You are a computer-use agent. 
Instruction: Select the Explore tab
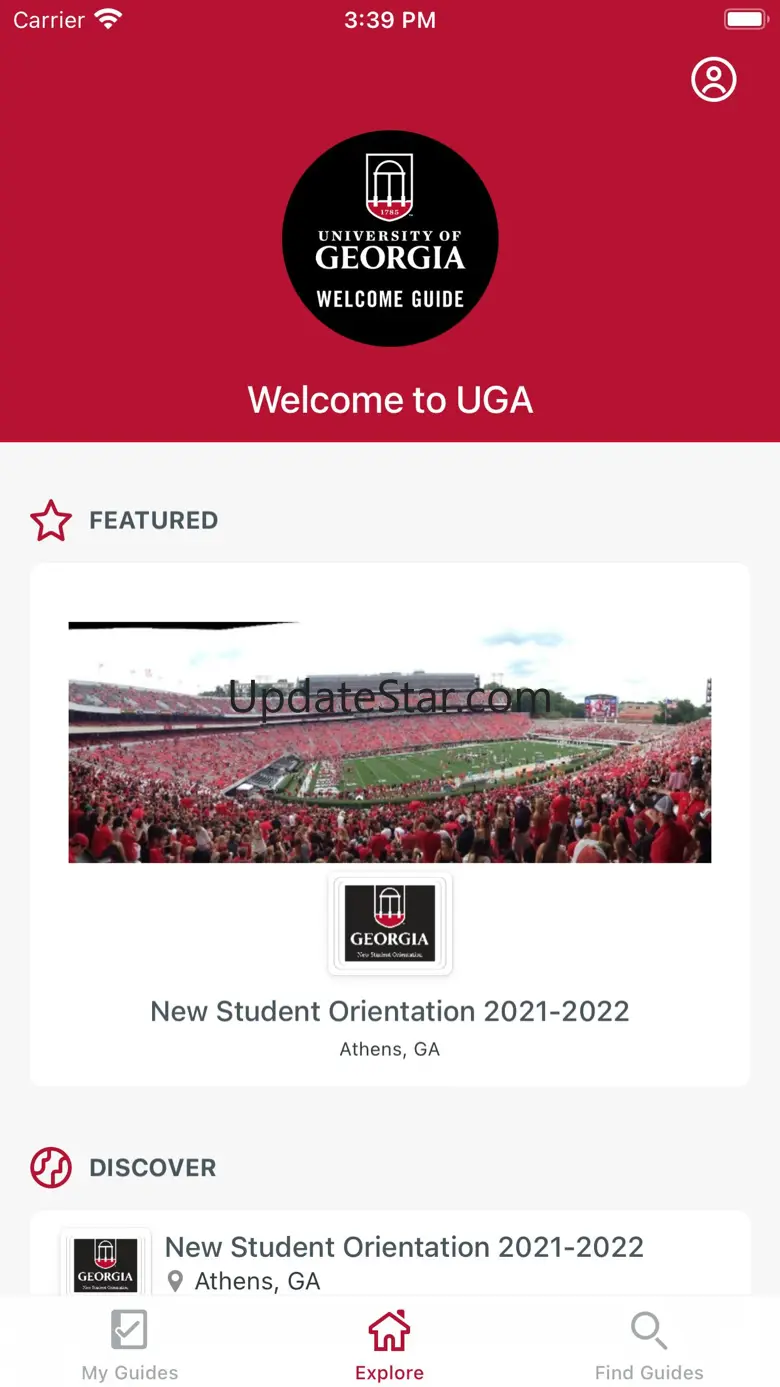[389, 1346]
